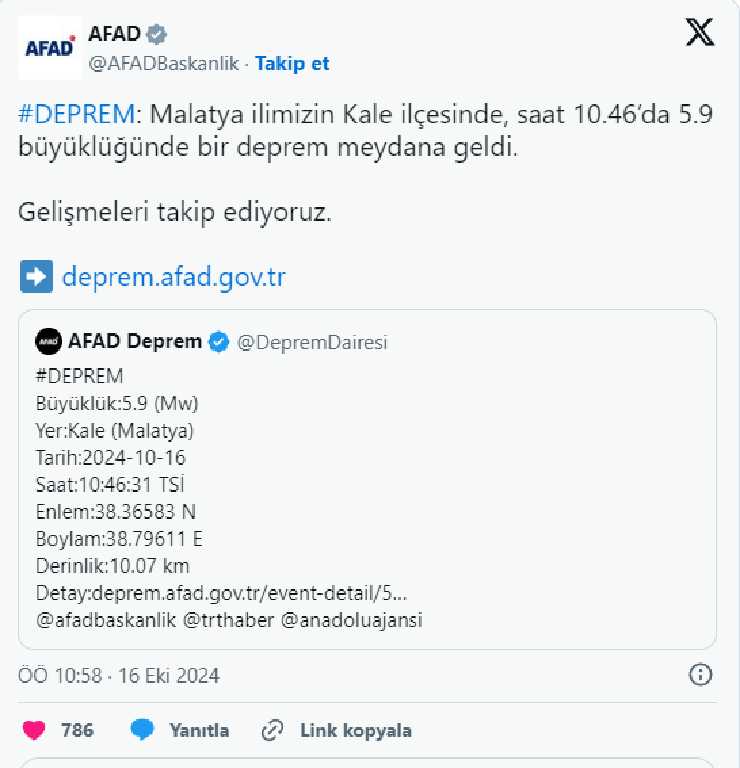Open deprem.afad.gov.tr link
This screenshot has height=768, width=740.
pyautogui.click(x=173, y=276)
